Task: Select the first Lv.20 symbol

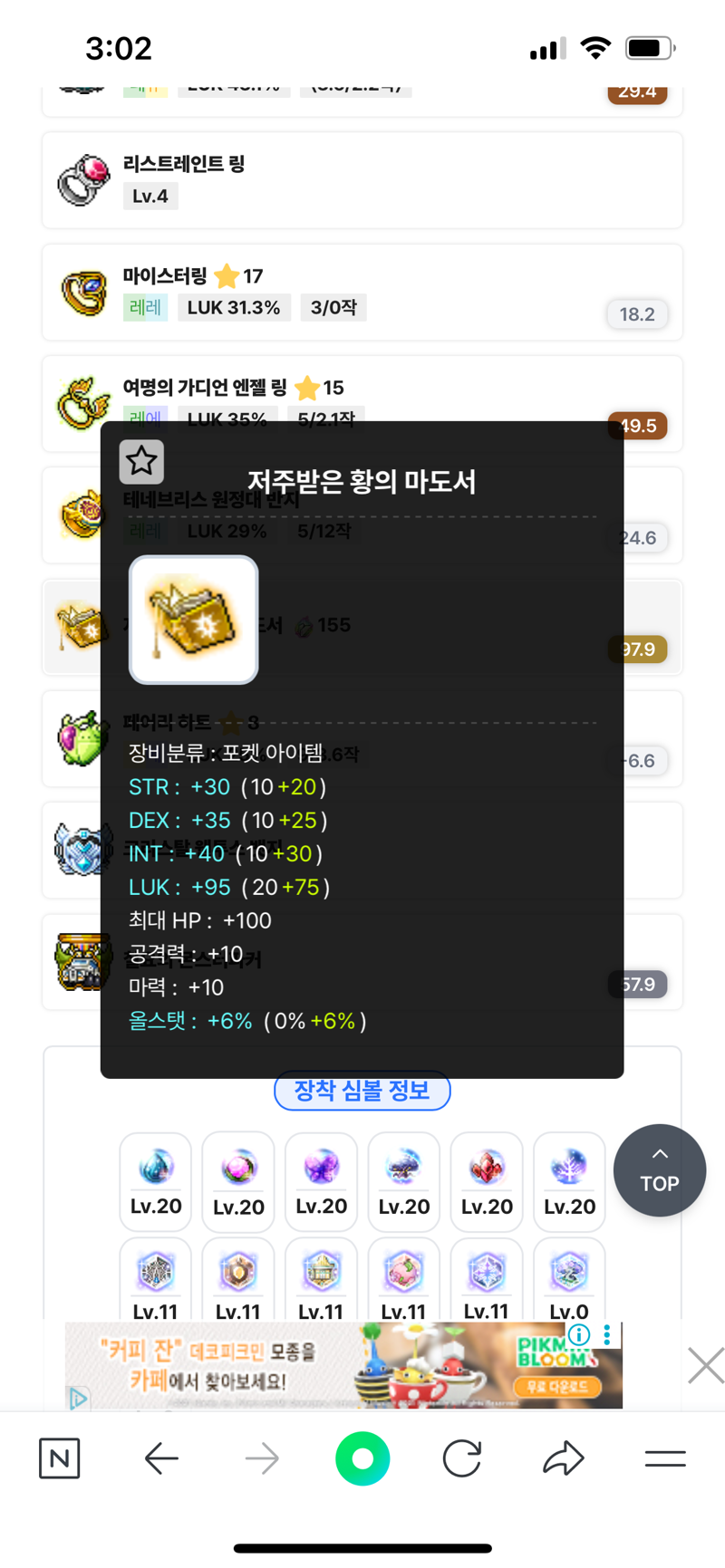Action: click(156, 1181)
